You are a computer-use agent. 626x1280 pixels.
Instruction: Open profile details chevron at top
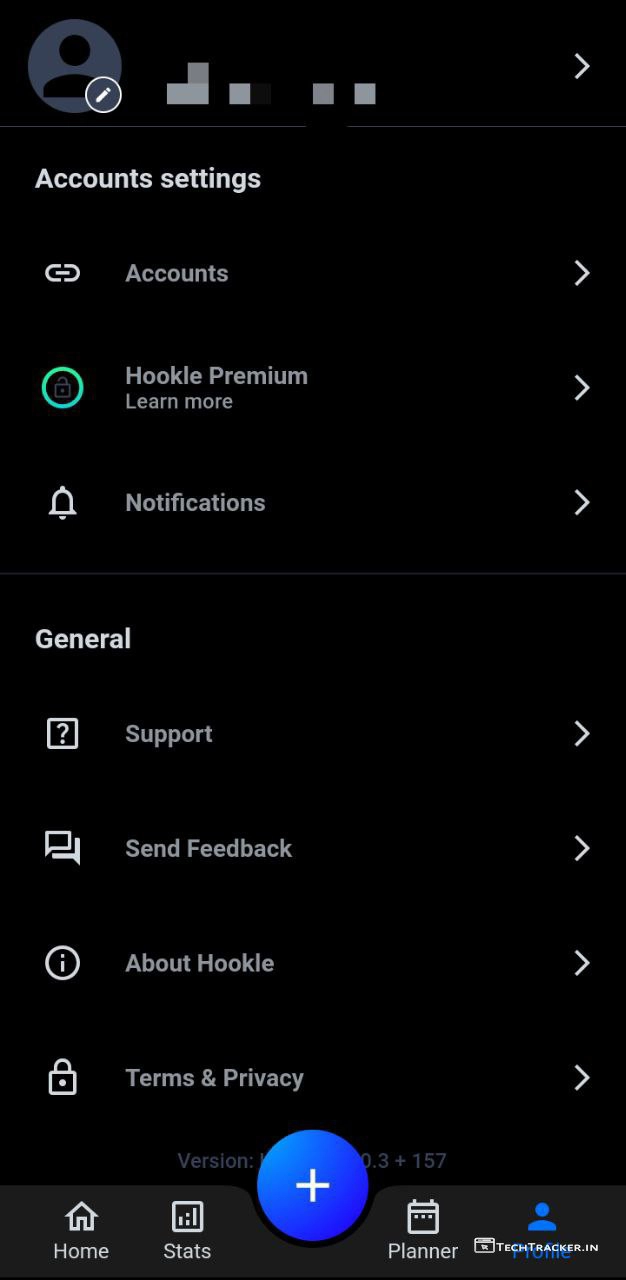pos(582,66)
